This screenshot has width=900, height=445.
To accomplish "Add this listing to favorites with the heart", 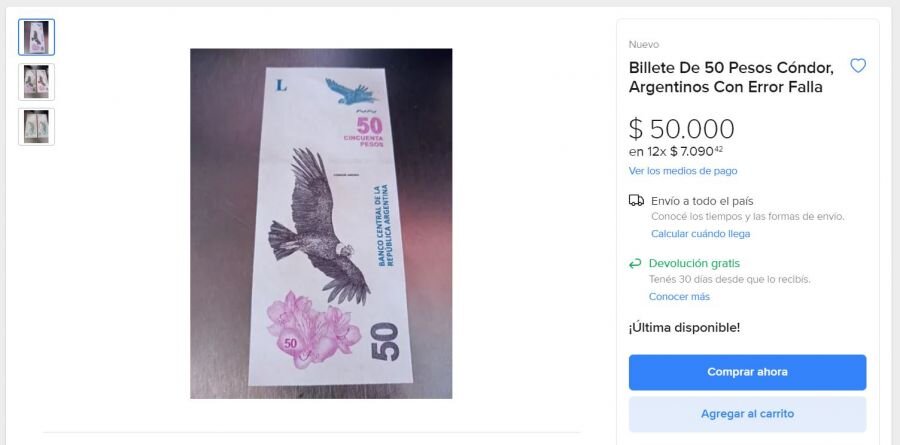I will 857,66.
